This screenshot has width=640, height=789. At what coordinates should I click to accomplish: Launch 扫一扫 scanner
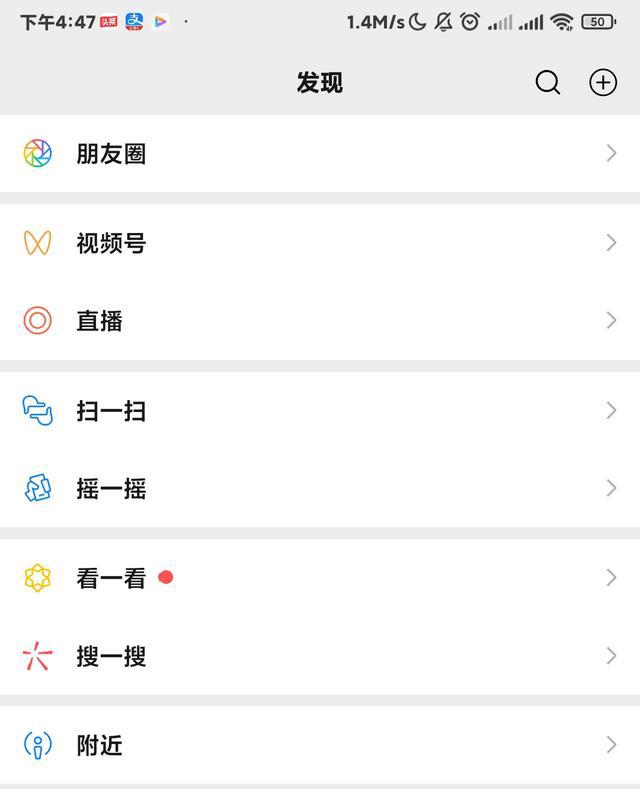pos(111,411)
